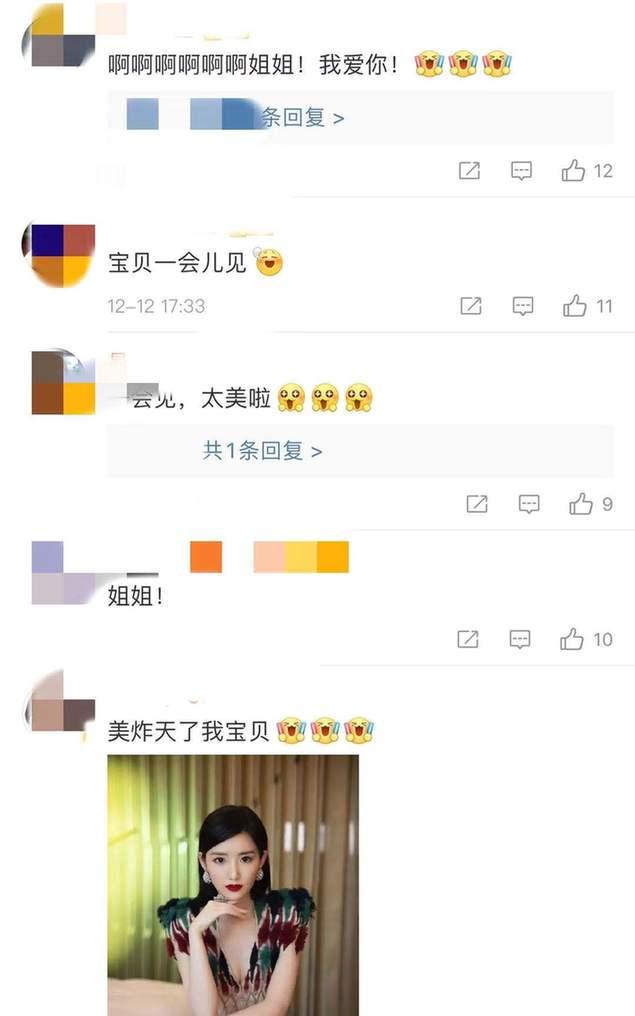Reply to the '太美啦' comment
Screen dimensions: 635x1016
tap(529, 504)
